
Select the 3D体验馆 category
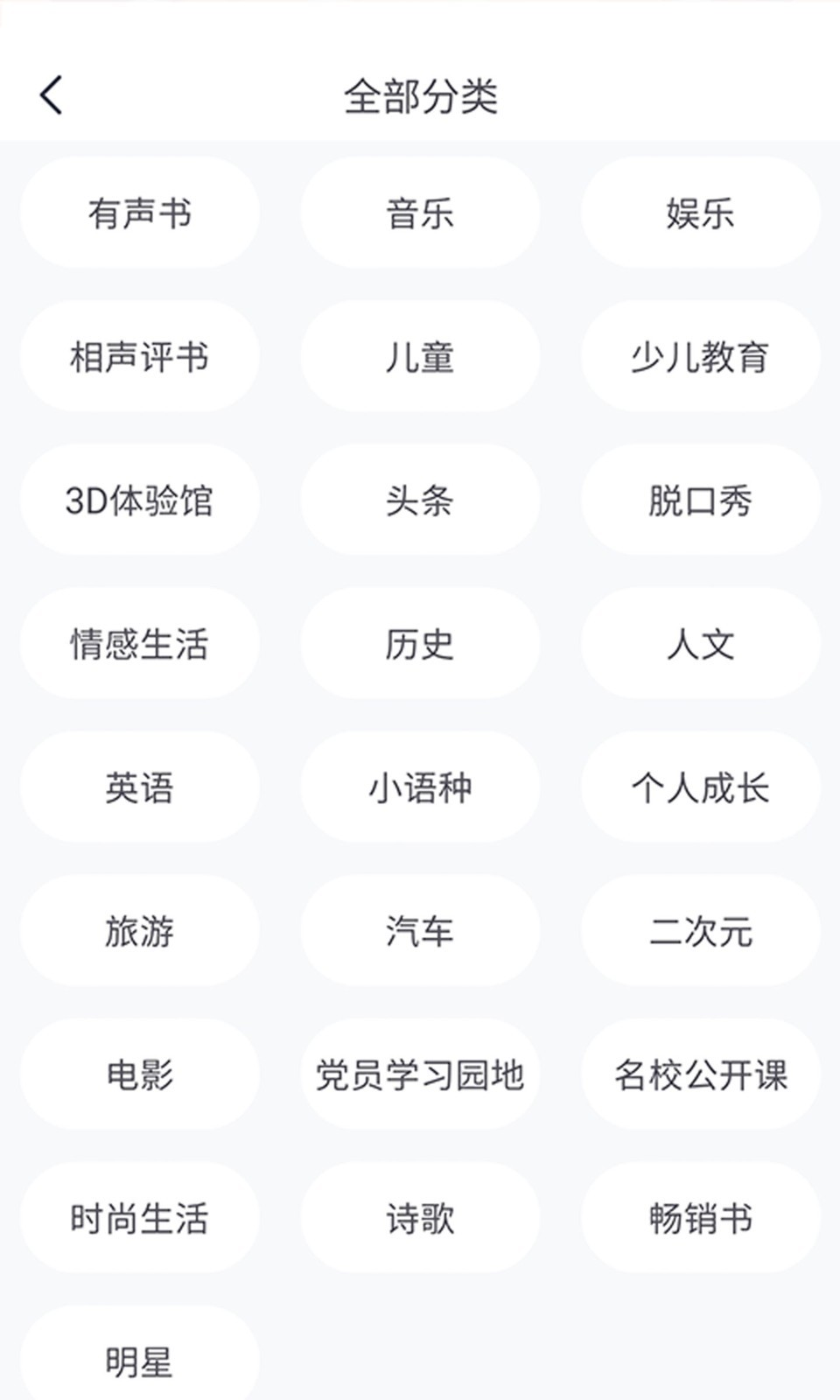(140, 500)
